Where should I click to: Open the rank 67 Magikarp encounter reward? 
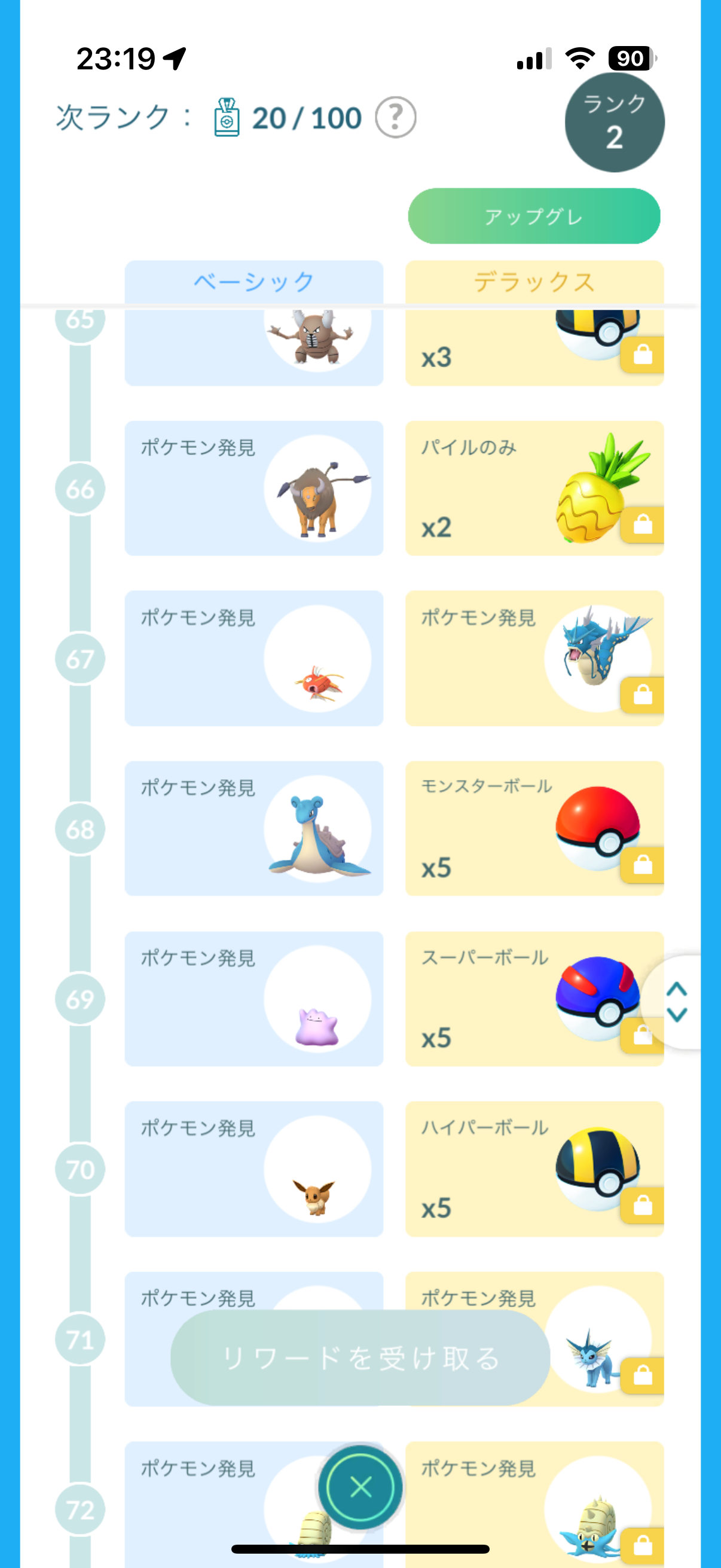[x=253, y=658]
